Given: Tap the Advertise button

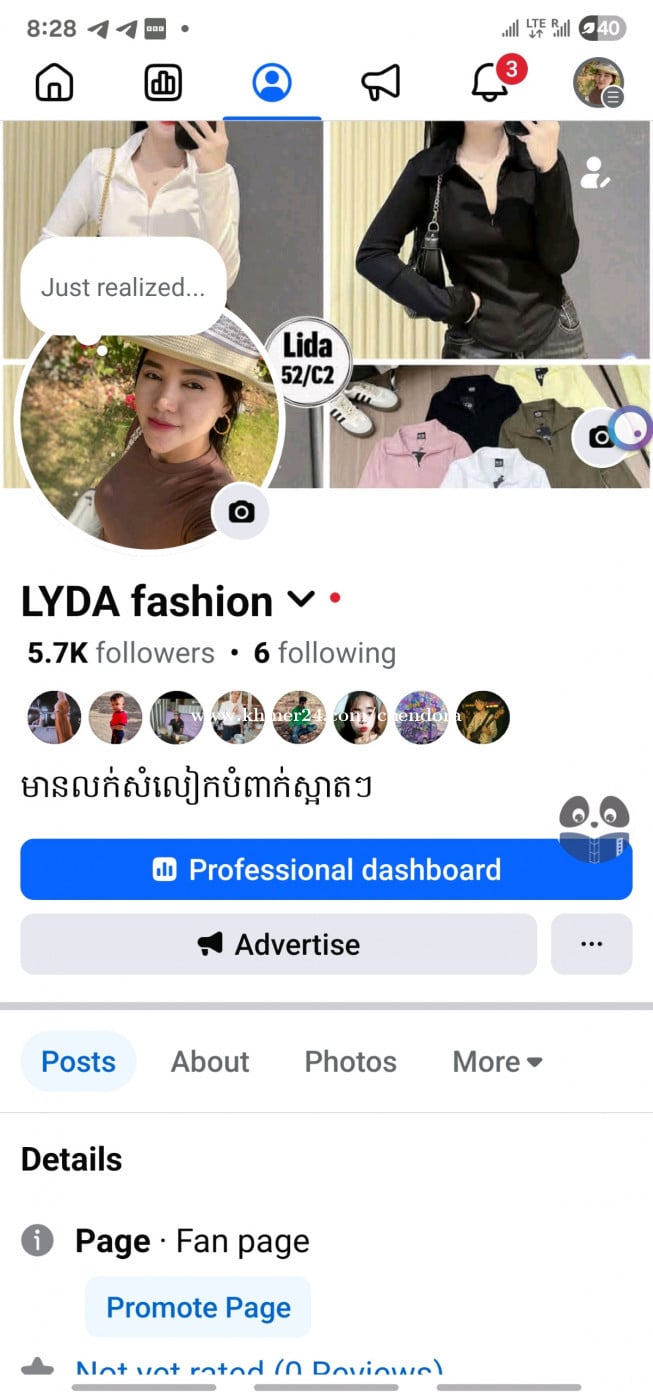Looking at the screenshot, I should (278, 944).
